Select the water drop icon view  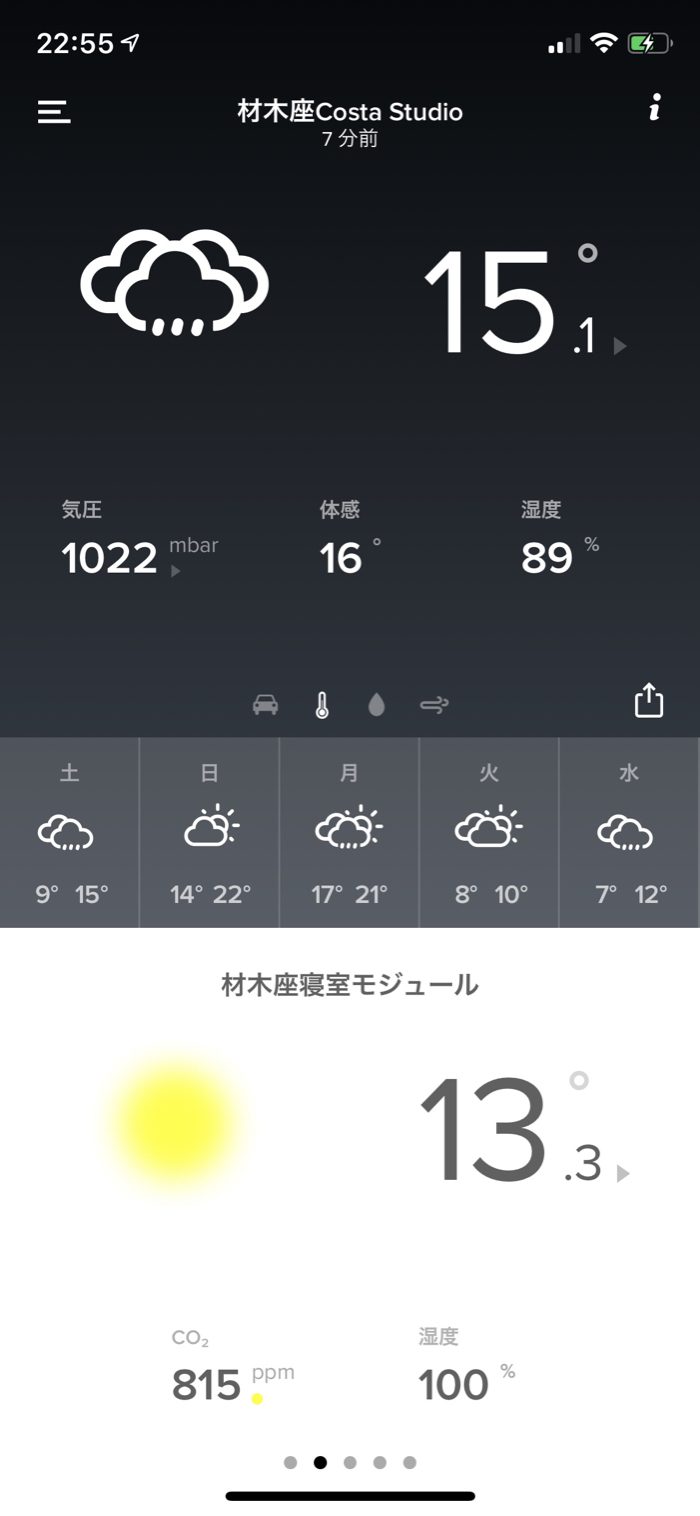click(376, 705)
